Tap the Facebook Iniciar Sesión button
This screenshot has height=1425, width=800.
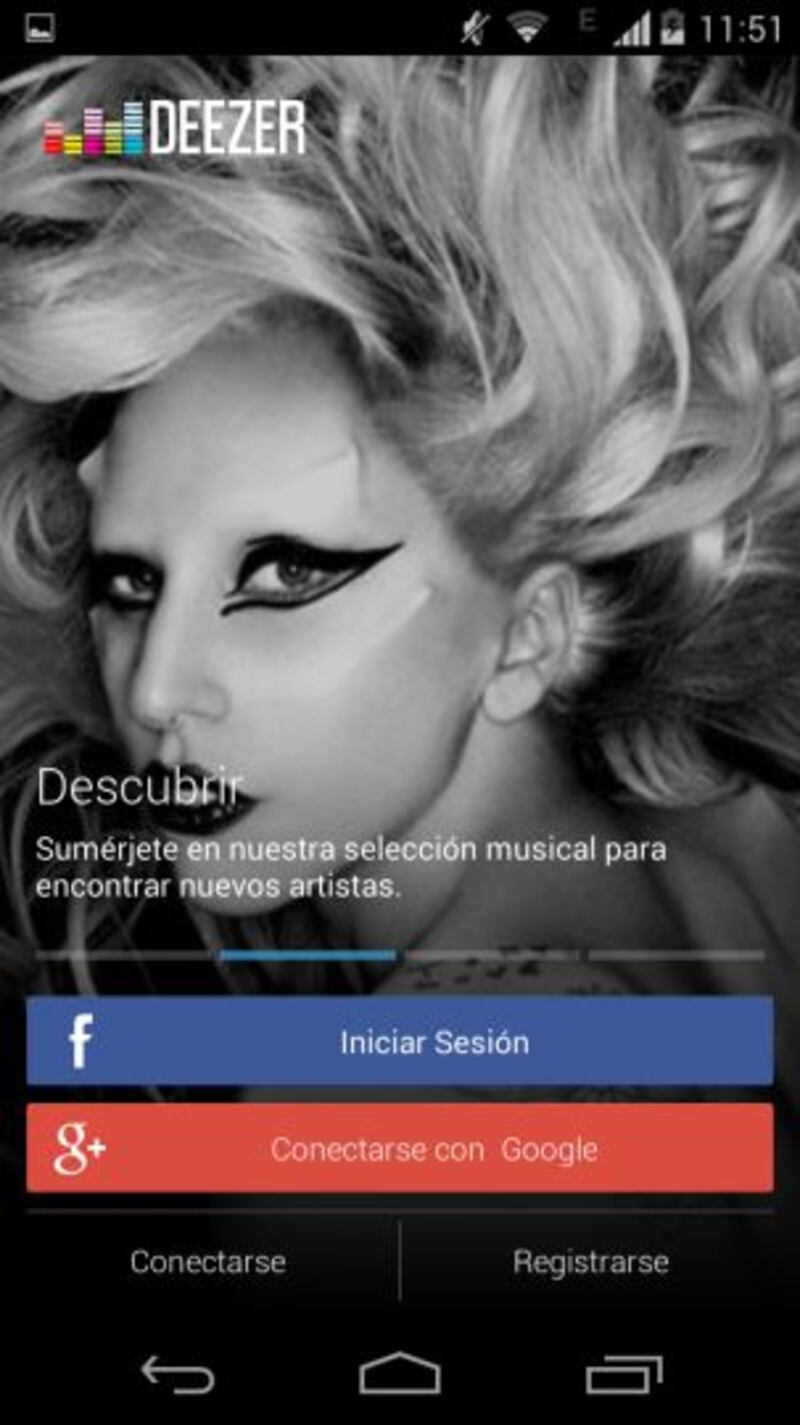pyautogui.click(x=400, y=1041)
